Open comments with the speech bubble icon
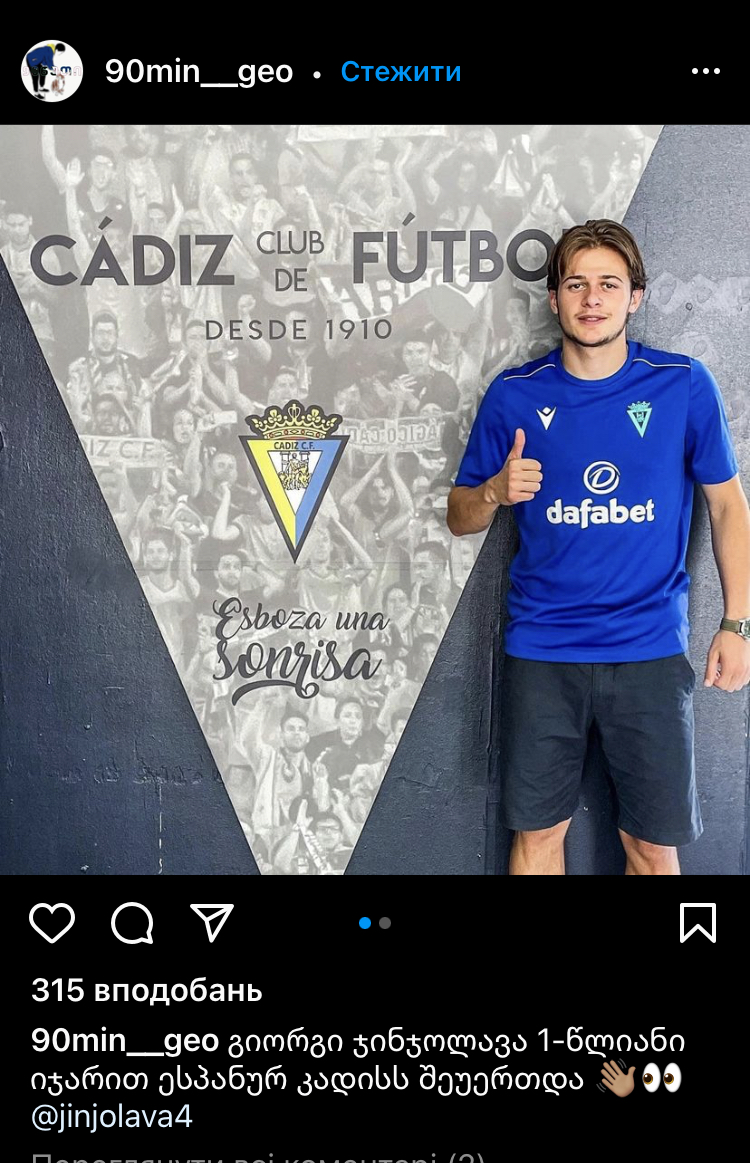750x1163 pixels. 132,923
